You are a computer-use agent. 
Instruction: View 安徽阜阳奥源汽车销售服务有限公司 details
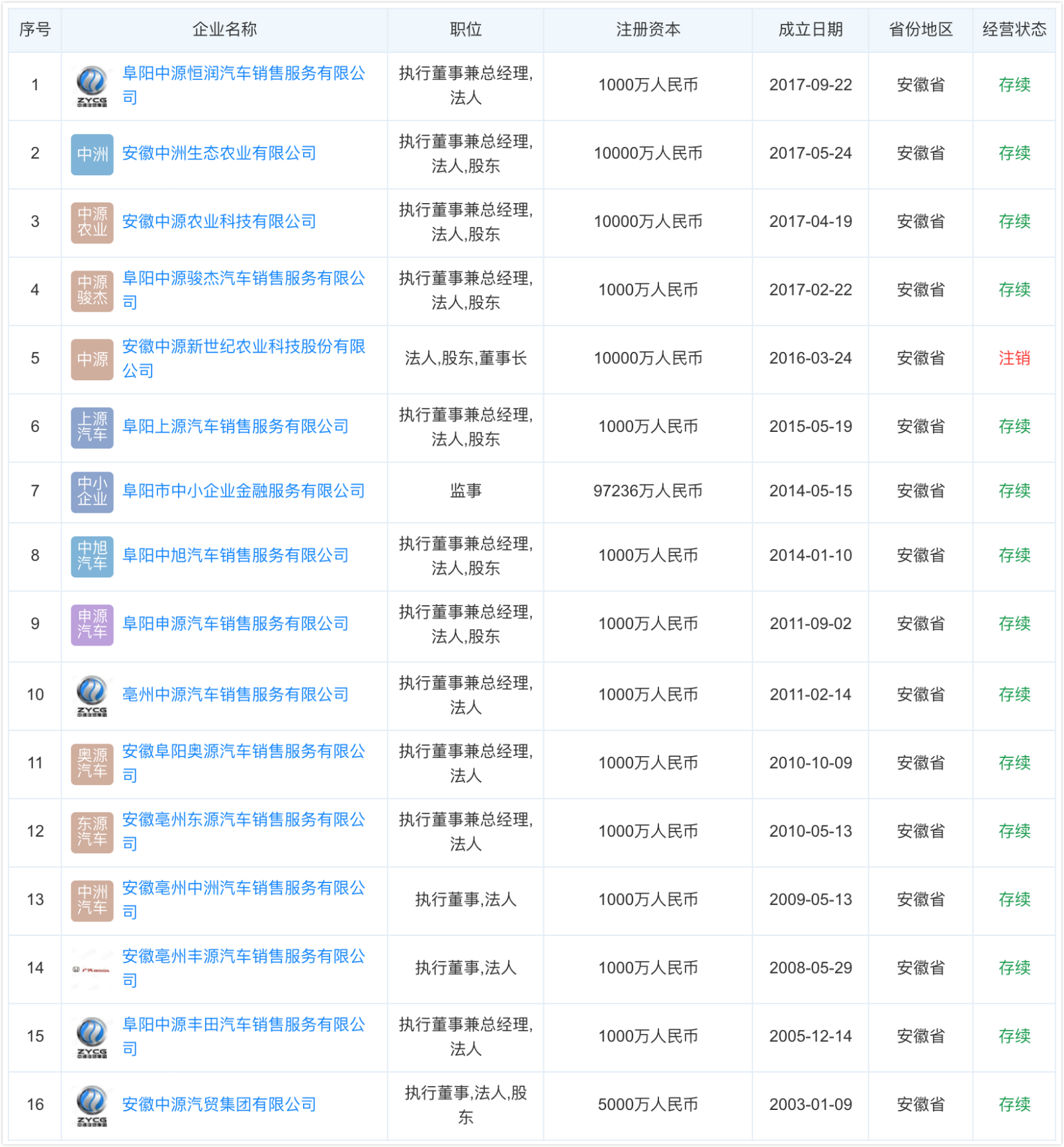[243, 751]
